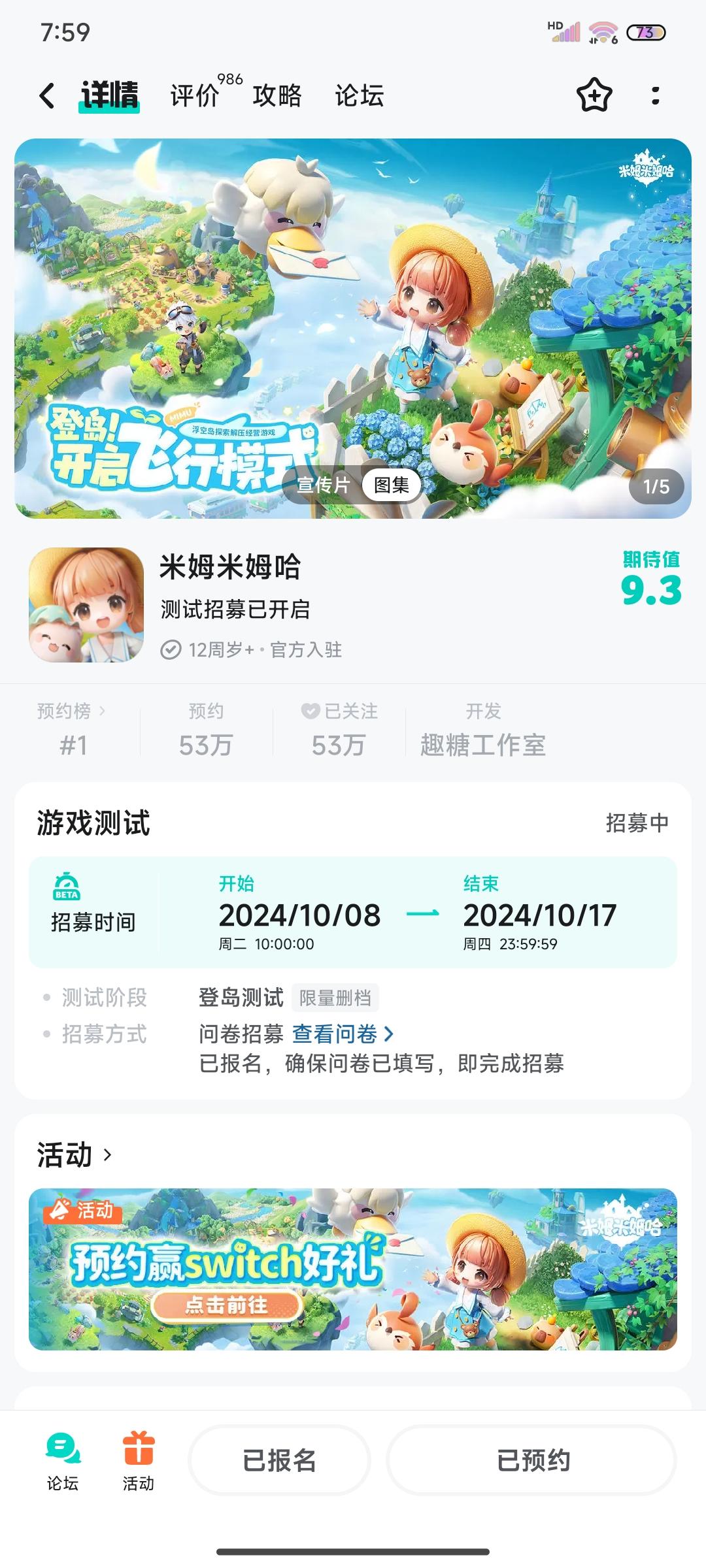
Task: Open the full 活动 list via its arrow
Action: click(x=107, y=1156)
